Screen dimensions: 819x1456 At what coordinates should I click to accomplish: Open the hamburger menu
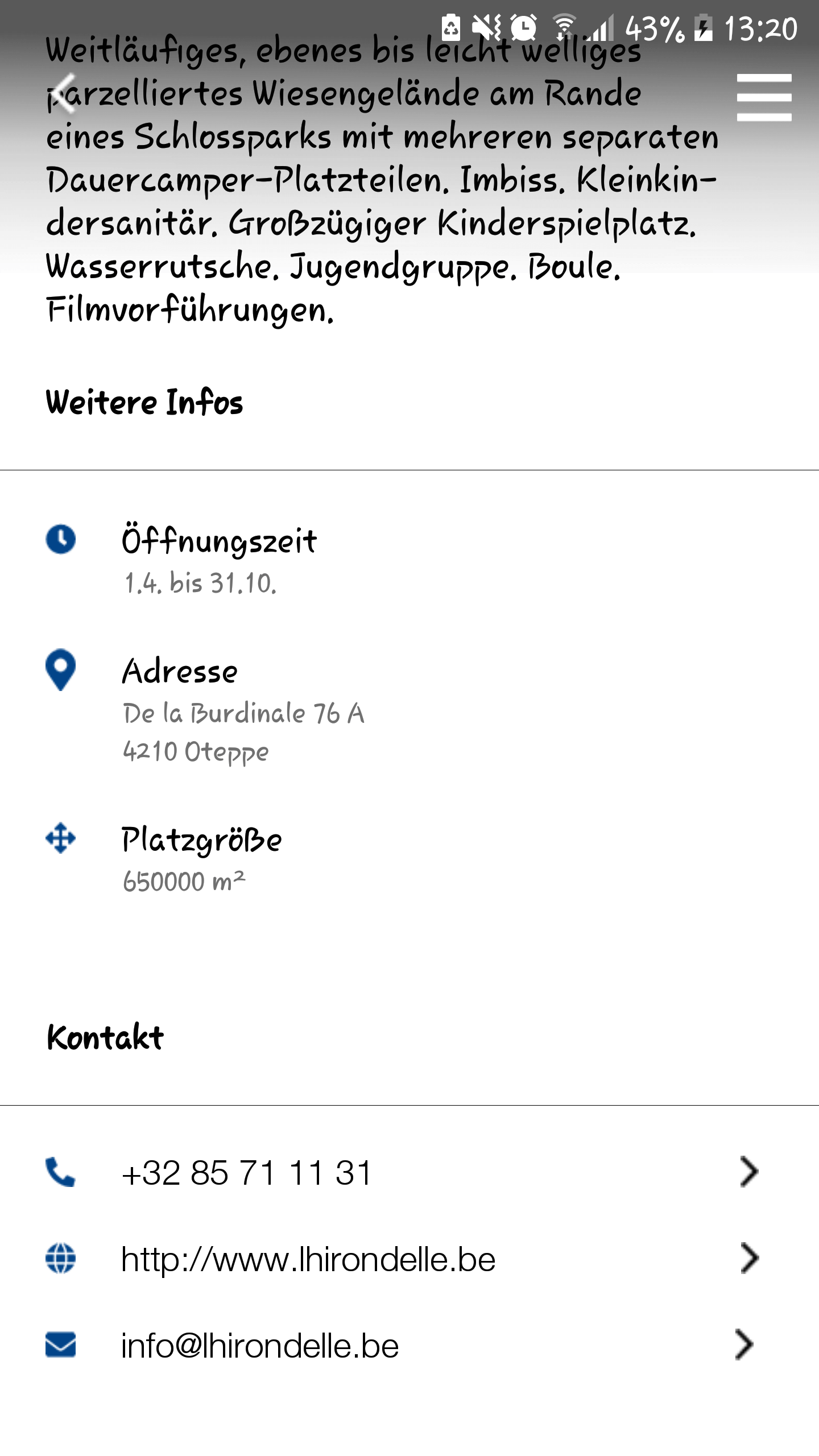click(x=764, y=97)
